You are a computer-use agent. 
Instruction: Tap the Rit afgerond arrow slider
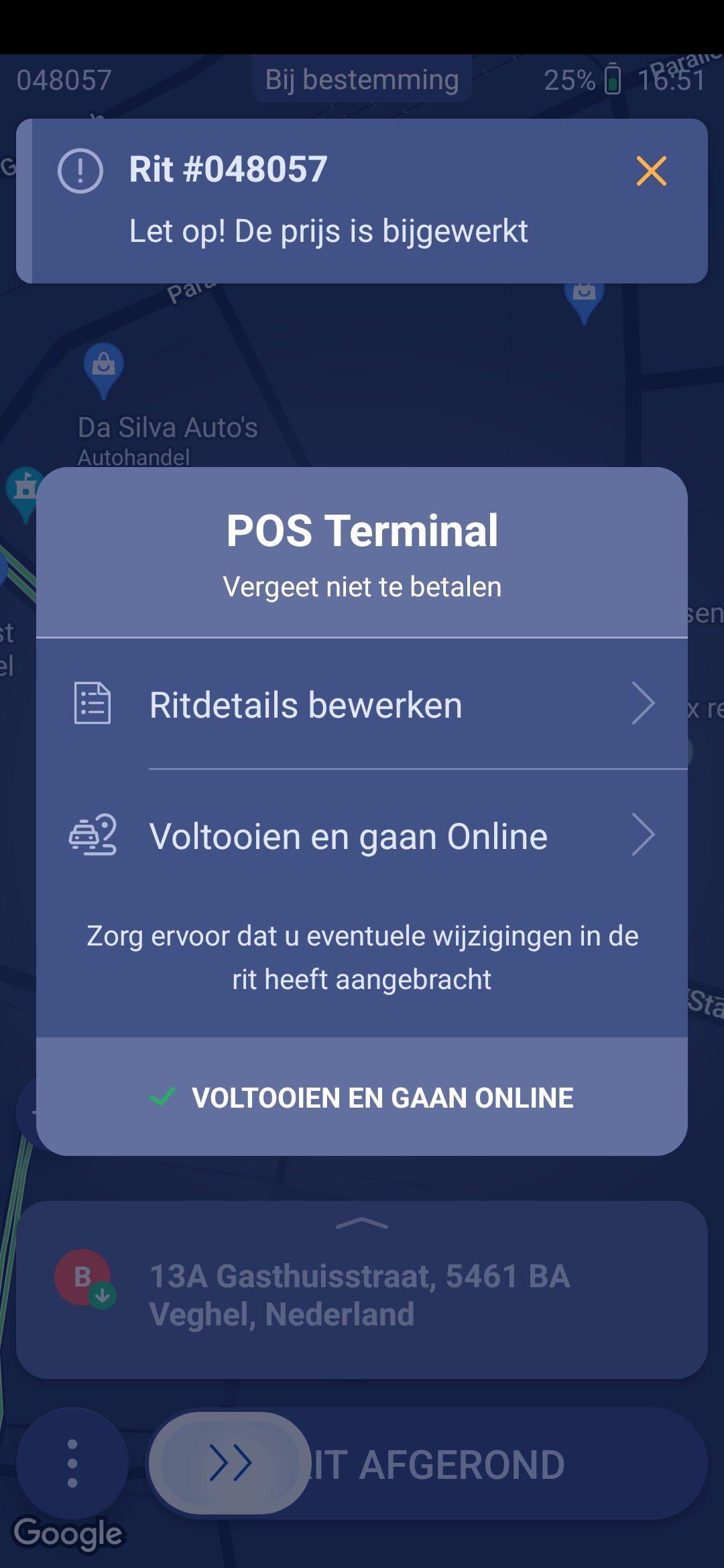click(x=230, y=1463)
